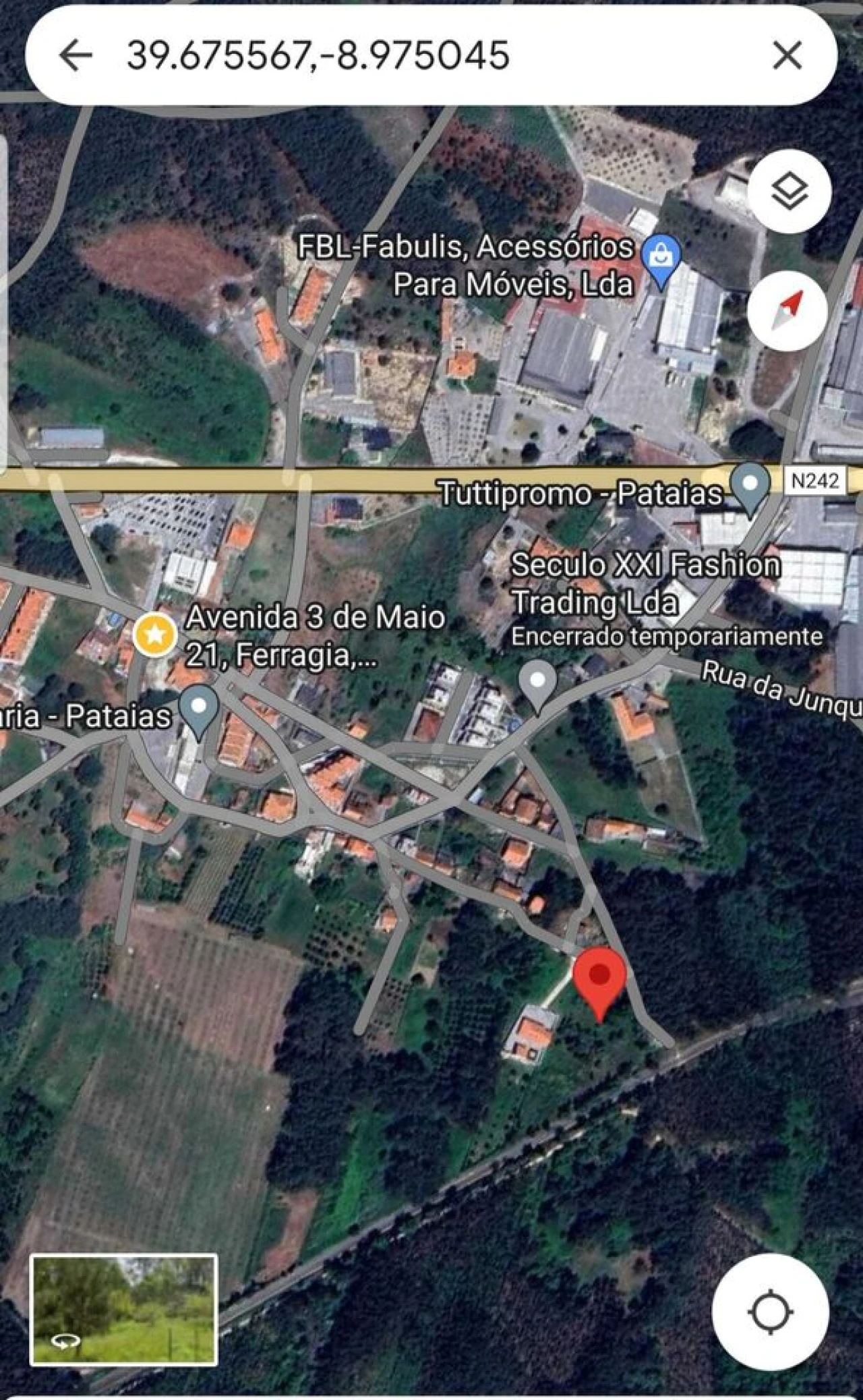Image resolution: width=863 pixels, height=1400 pixels.
Task: Tap the Tuttipromo - Pataias marker
Action: (x=750, y=483)
